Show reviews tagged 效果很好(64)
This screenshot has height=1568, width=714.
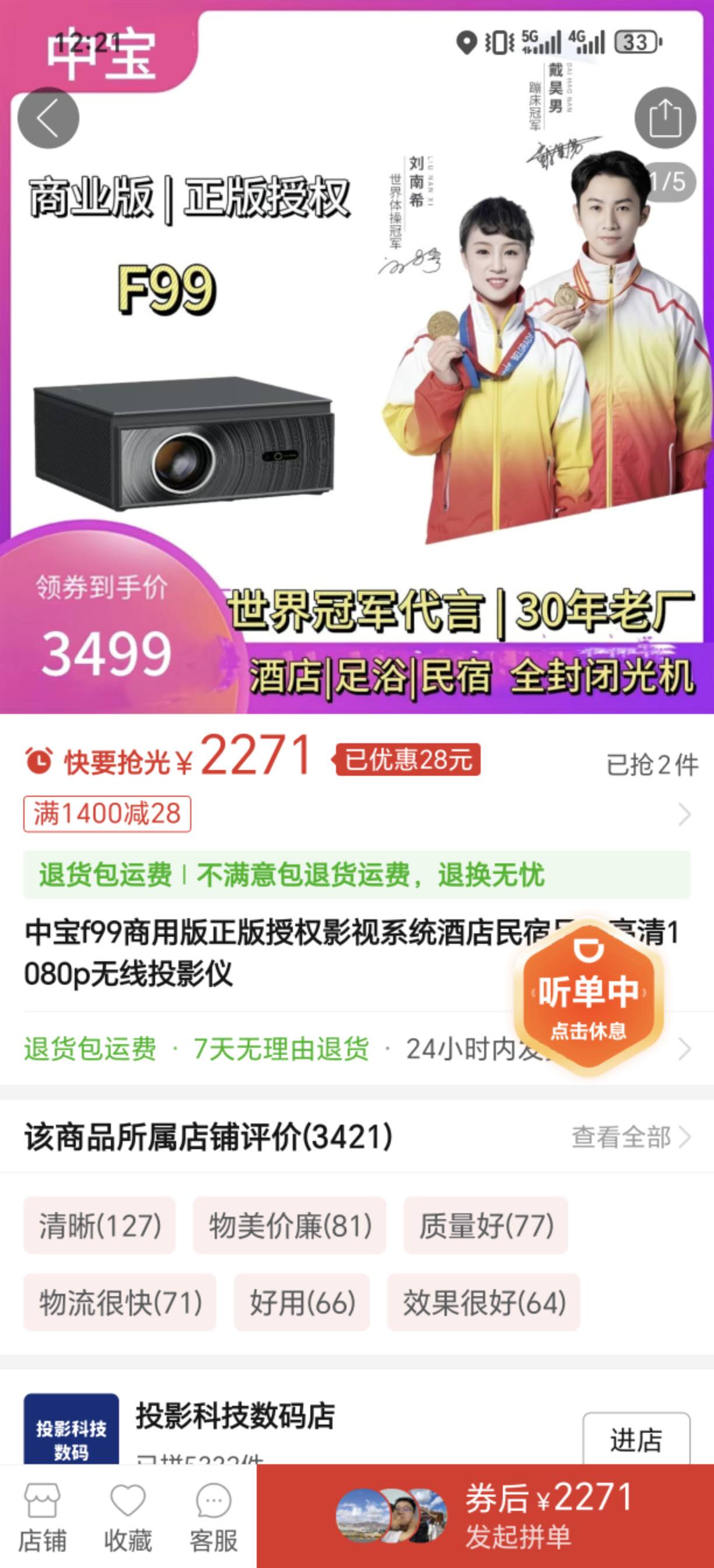[484, 1303]
